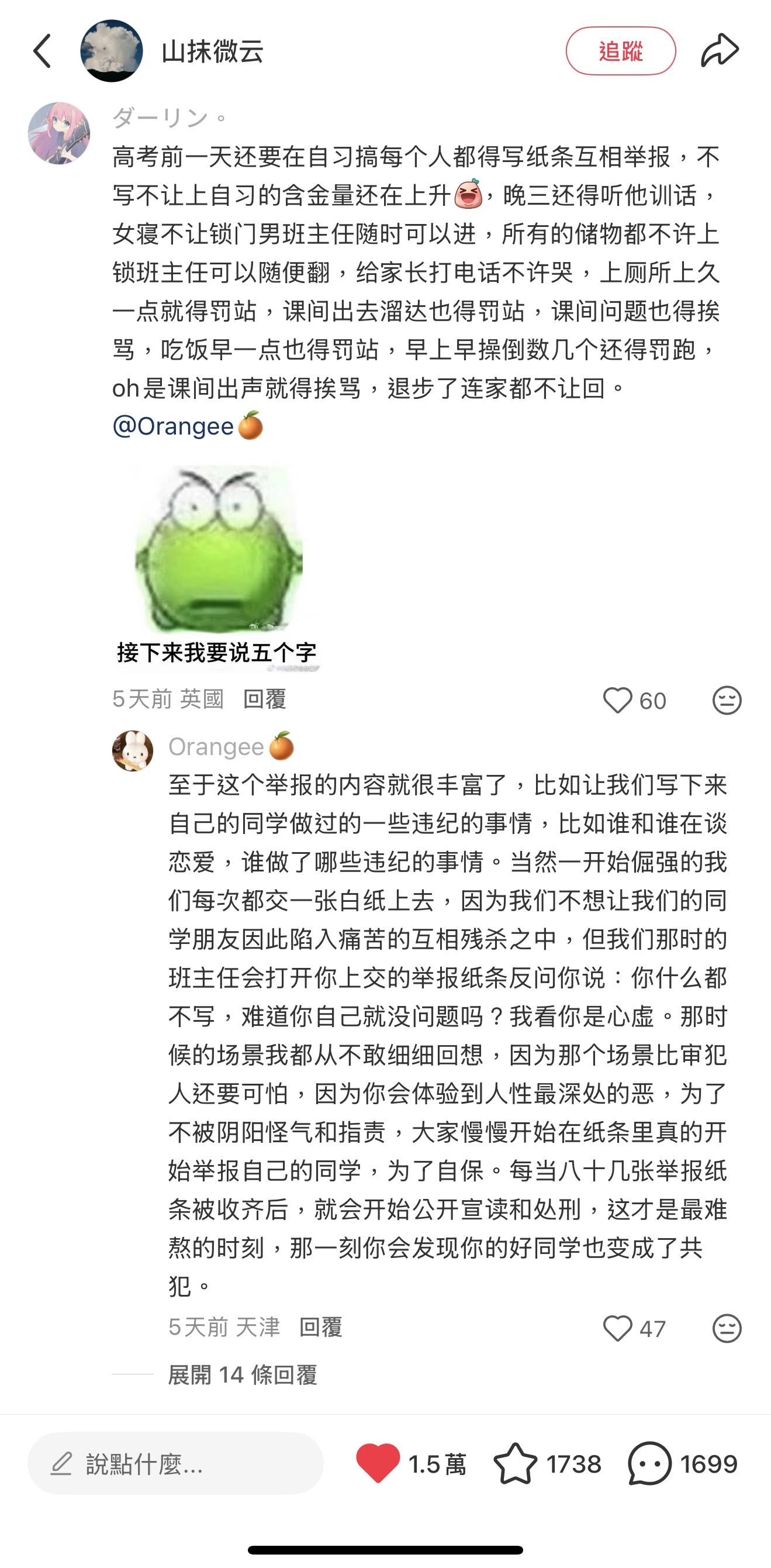The image size is (771, 1568).
Task: Expand 展開 14 條回覆
Action: (242, 1375)
